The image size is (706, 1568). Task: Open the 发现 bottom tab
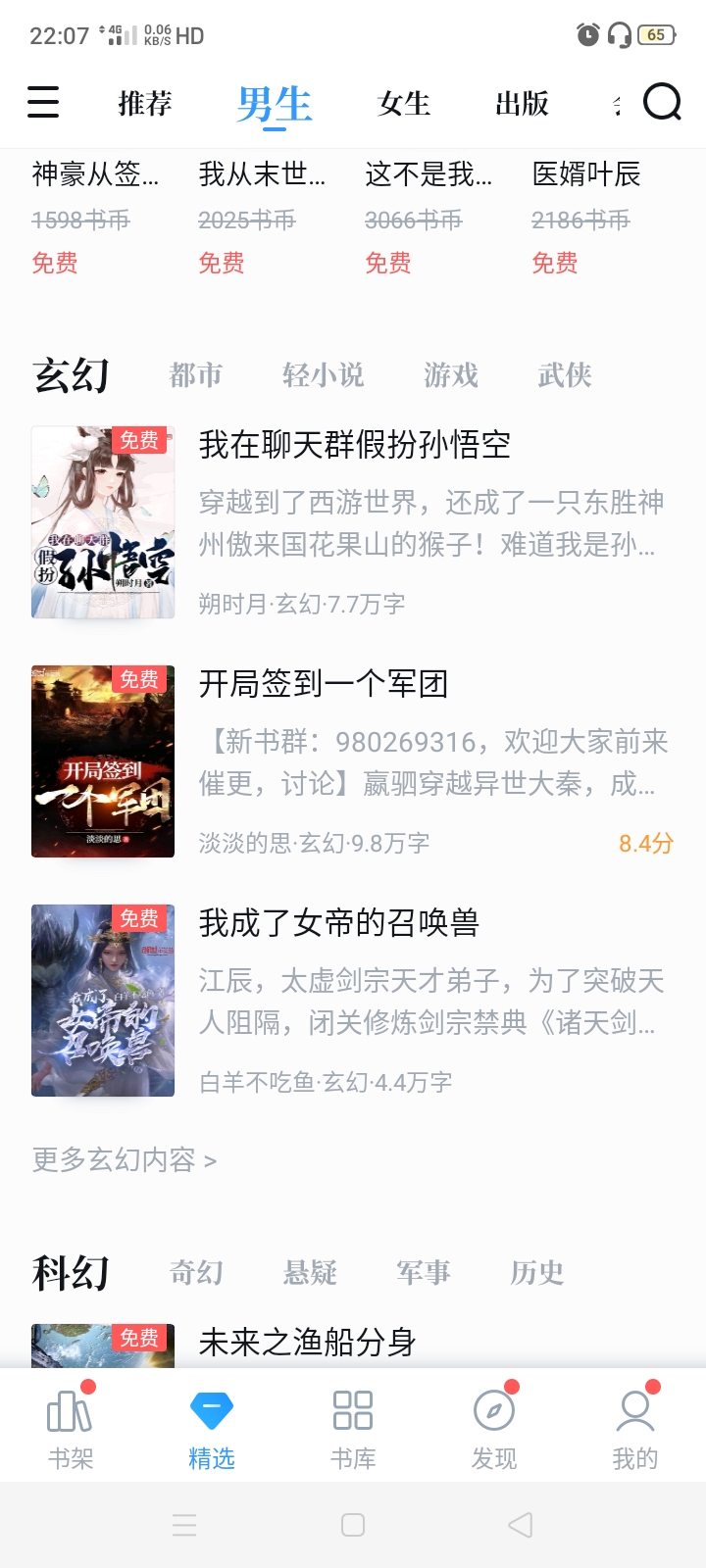pyautogui.click(x=494, y=1427)
